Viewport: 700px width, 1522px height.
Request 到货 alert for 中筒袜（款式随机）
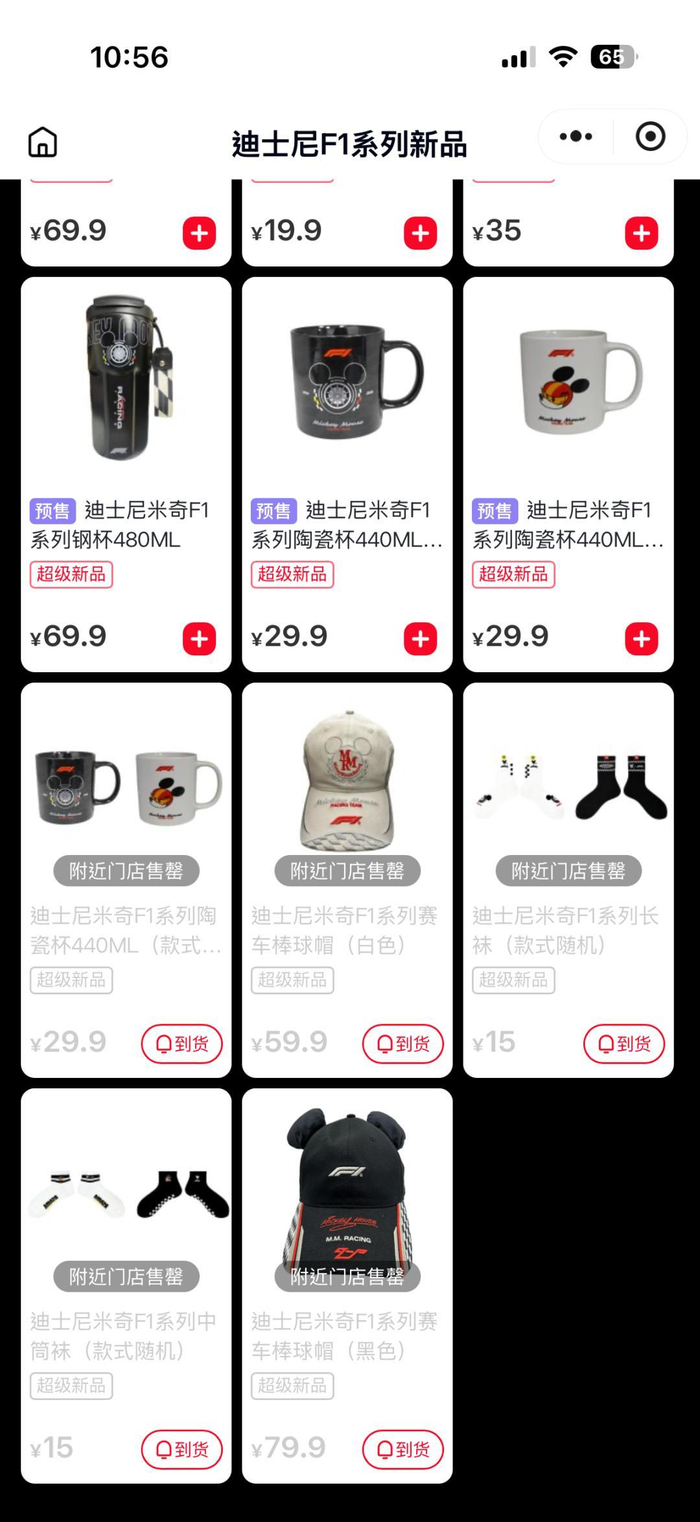[x=182, y=1449]
